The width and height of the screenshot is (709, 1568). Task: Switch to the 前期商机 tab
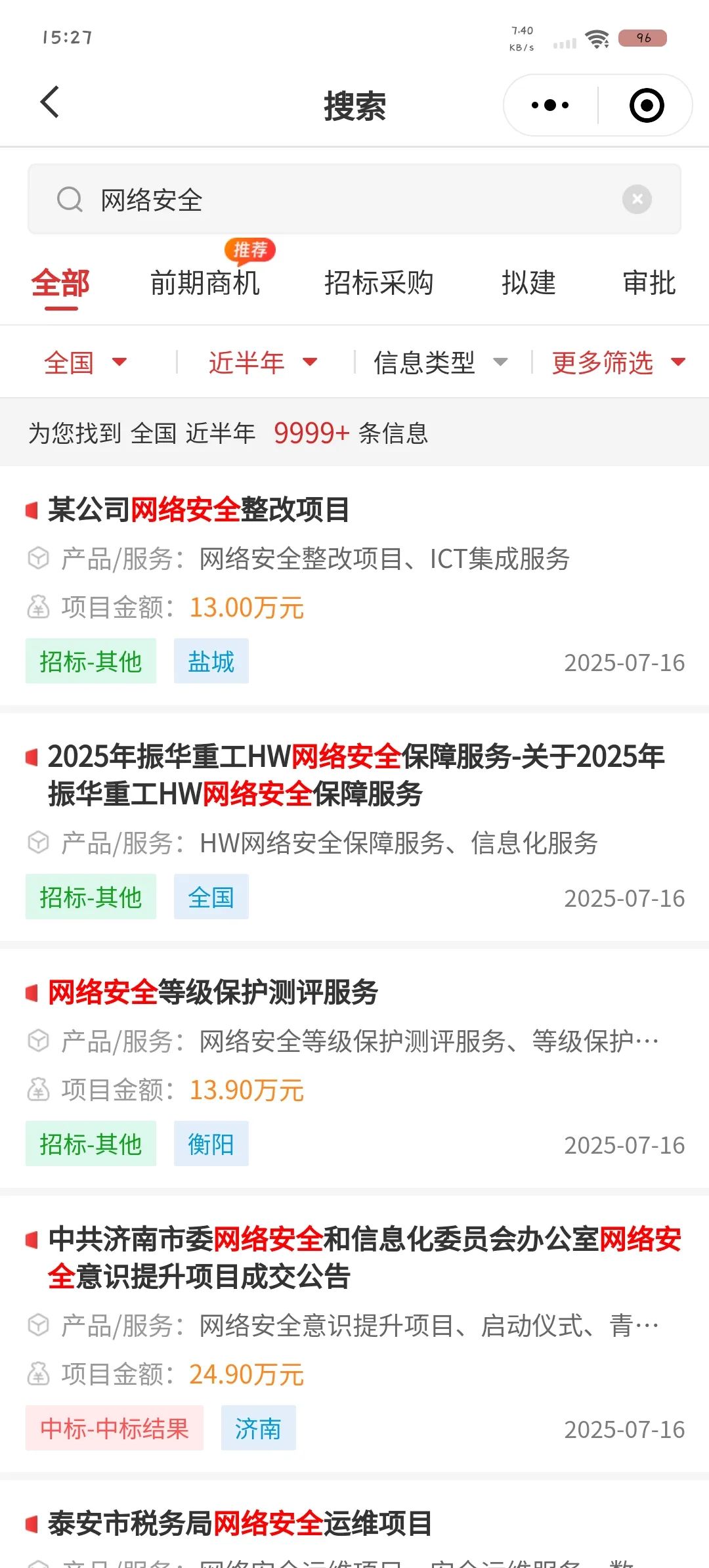(x=205, y=284)
